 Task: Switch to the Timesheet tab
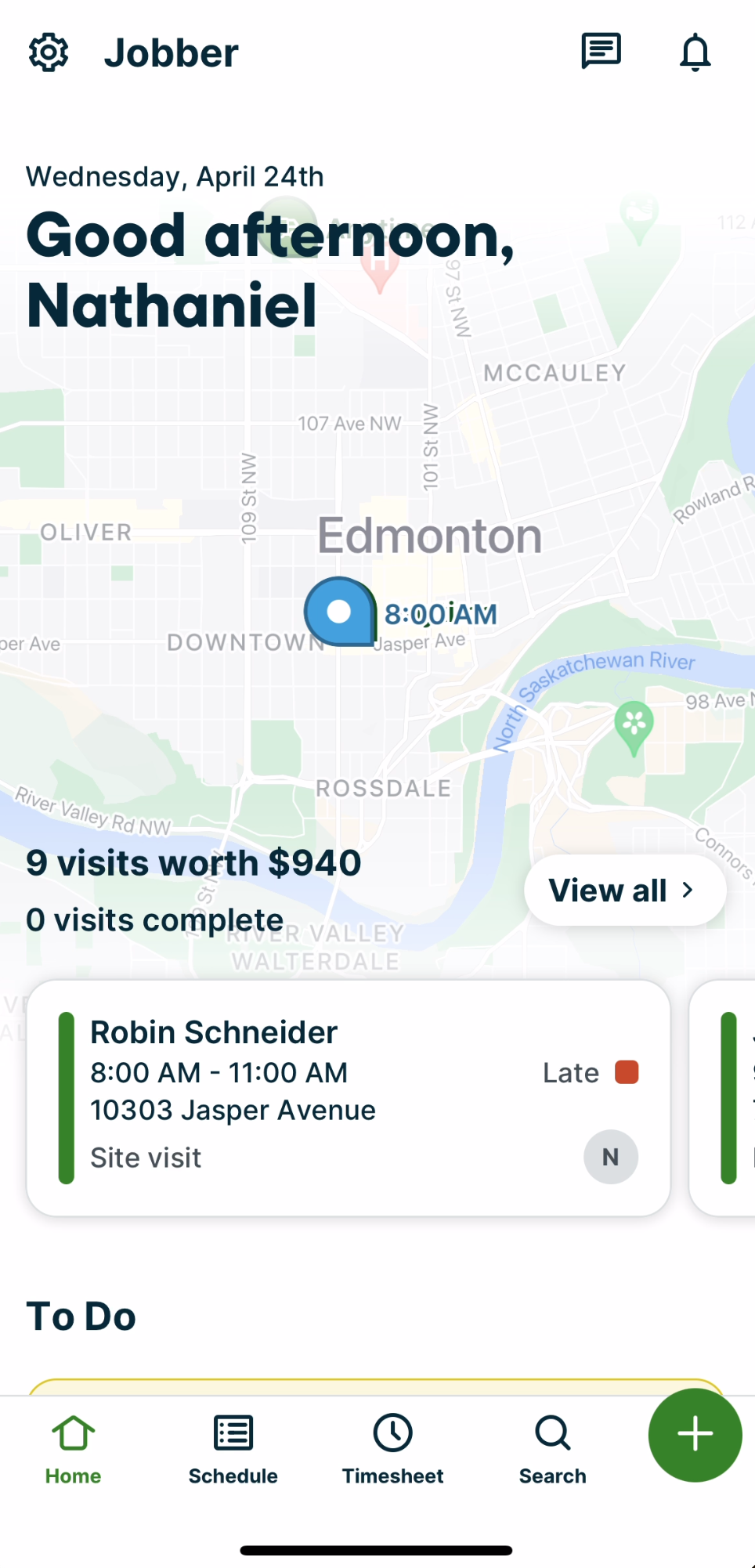(x=392, y=1451)
